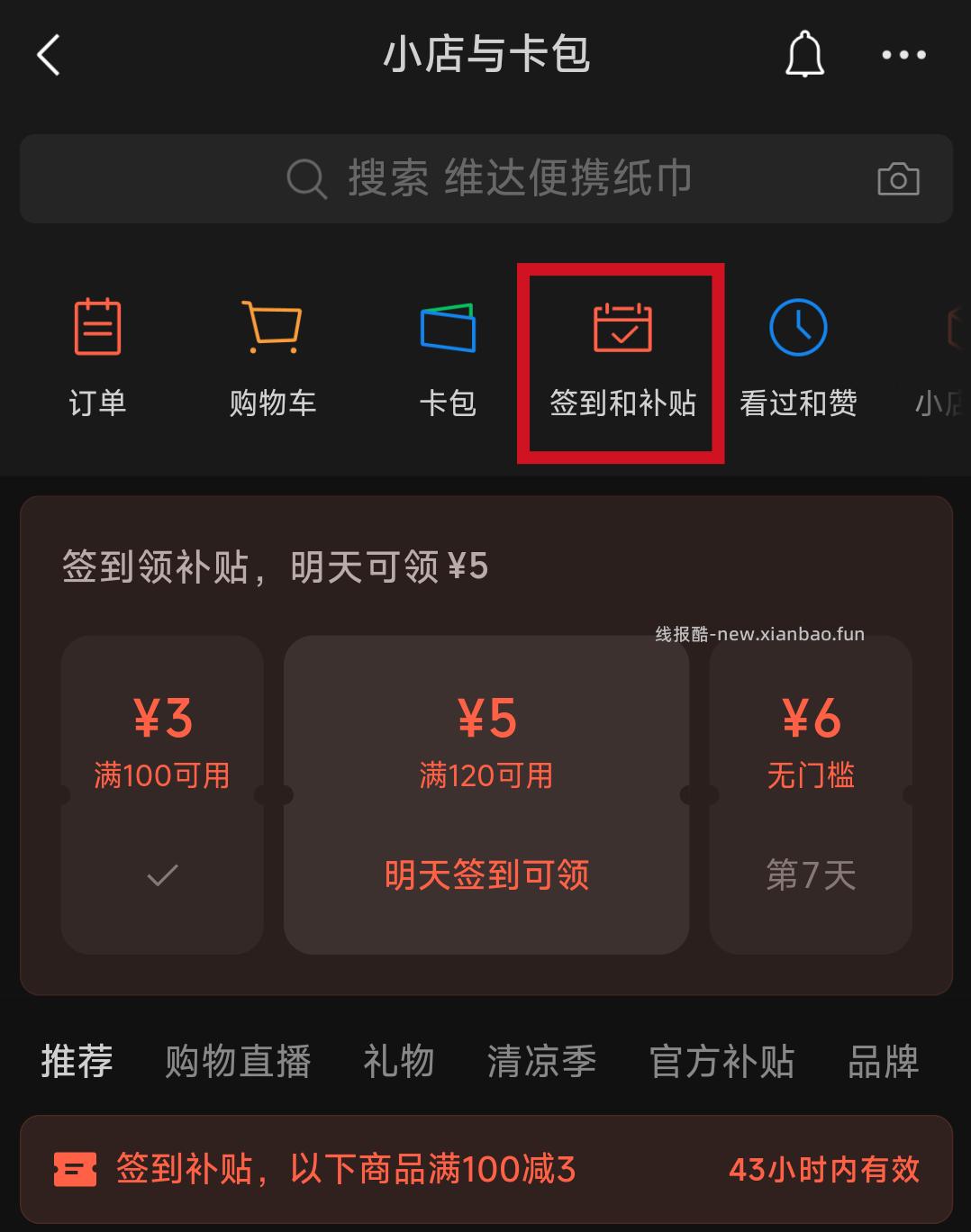Screen dimensions: 971x1232
Task: Switch to the 品牌 tab
Action: [x=883, y=1061]
